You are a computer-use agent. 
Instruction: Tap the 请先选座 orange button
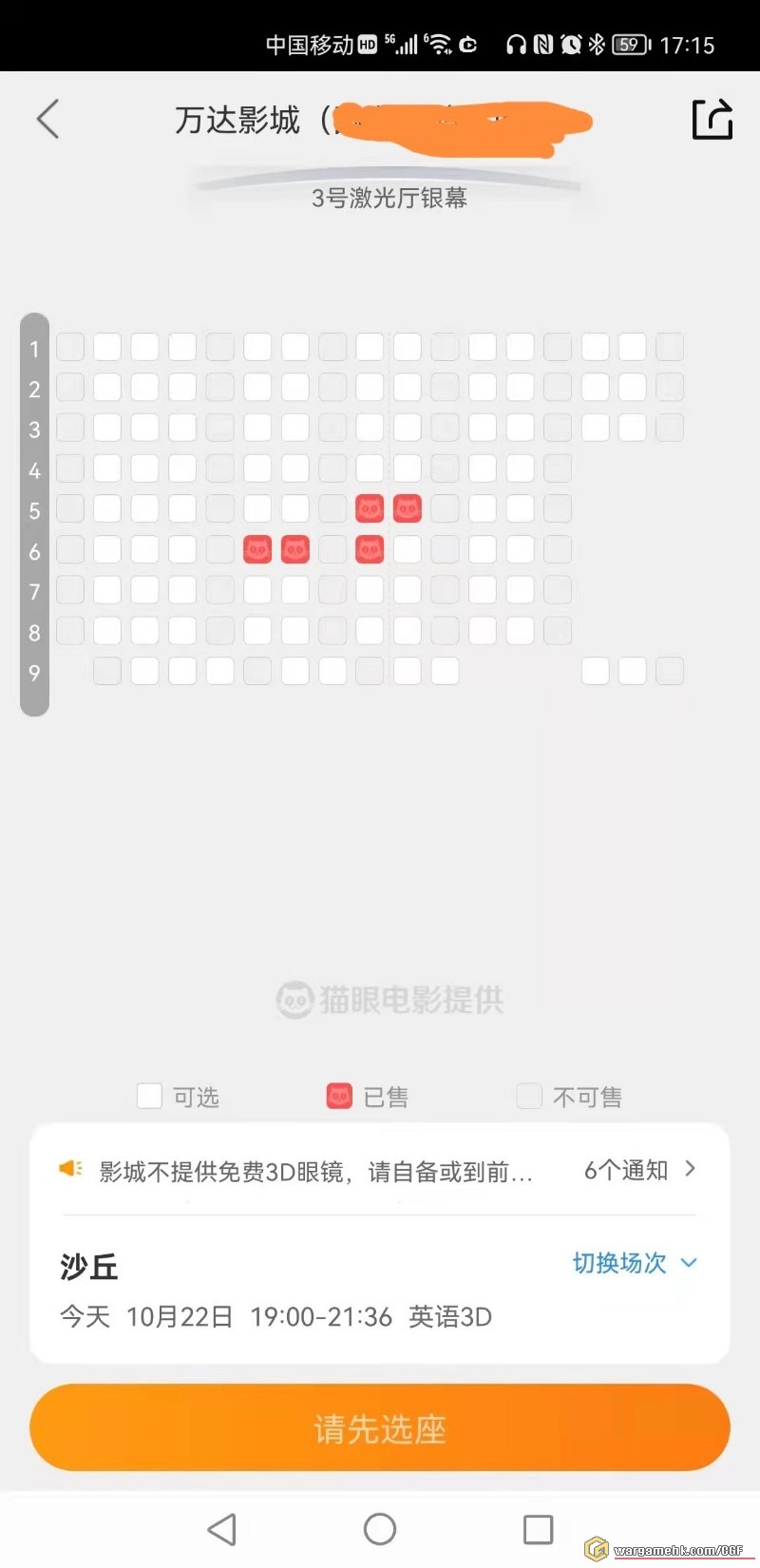[380, 1427]
